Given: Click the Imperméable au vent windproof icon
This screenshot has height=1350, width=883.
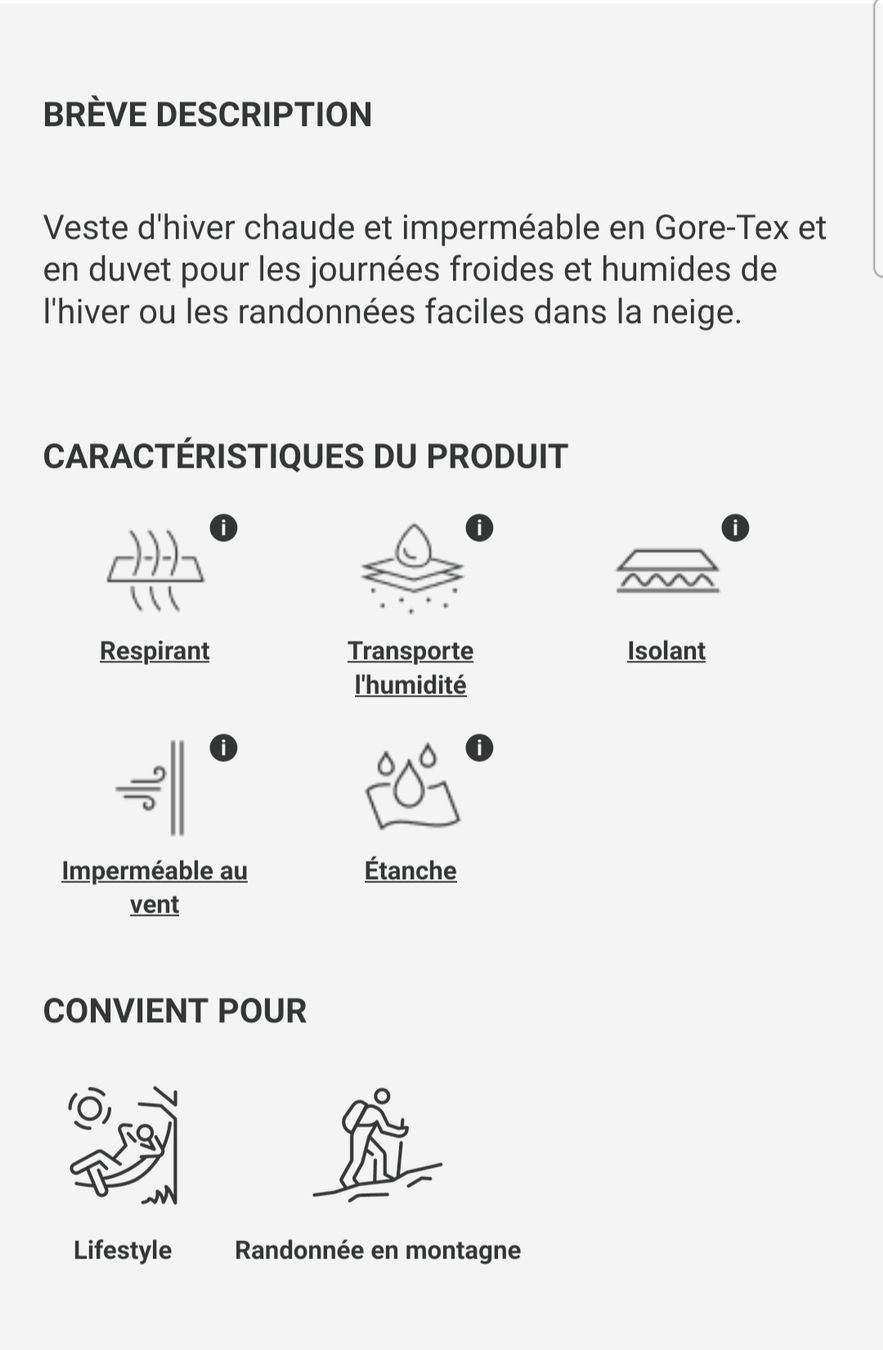Looking at the screenshot, I should tap(155, 787).
